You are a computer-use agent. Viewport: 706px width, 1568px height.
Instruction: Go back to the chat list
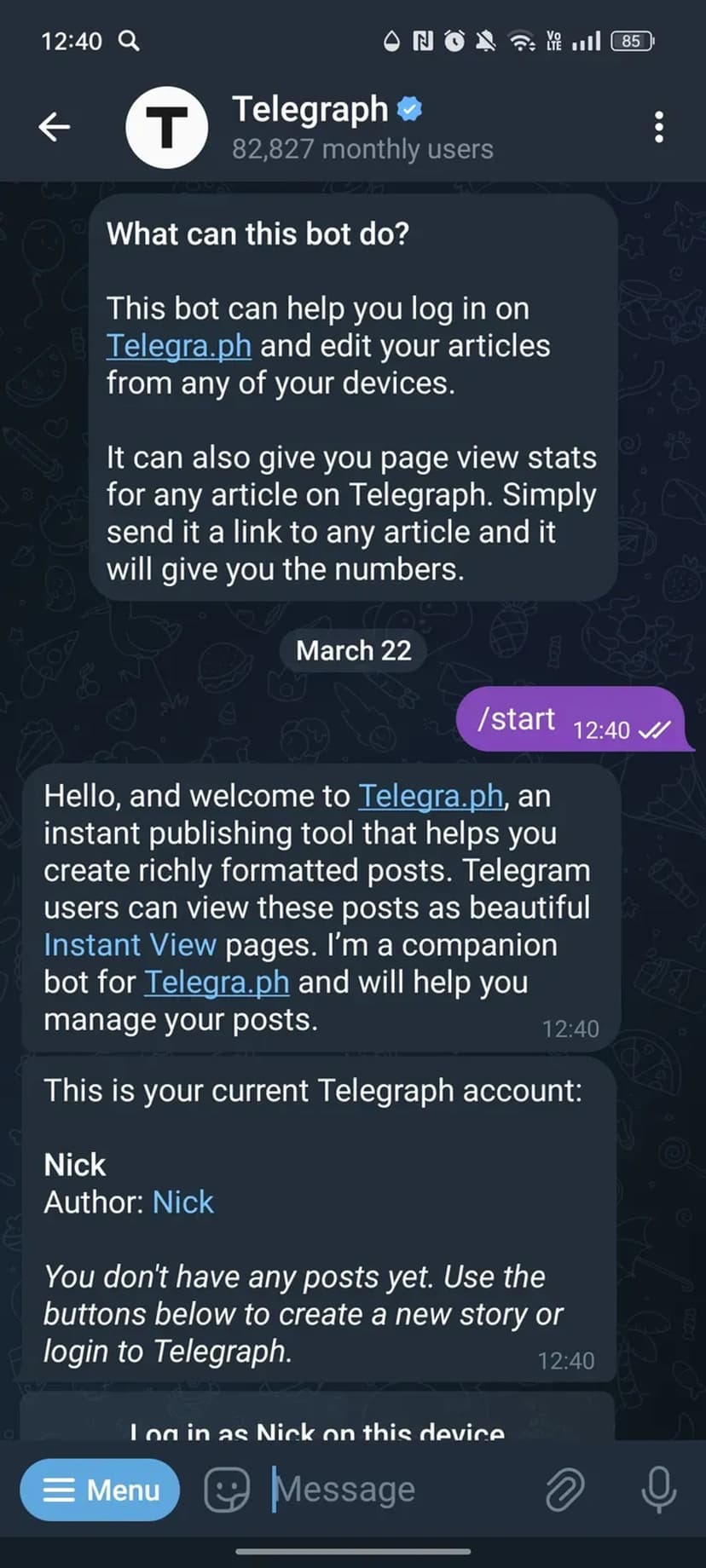pos(54,127)
